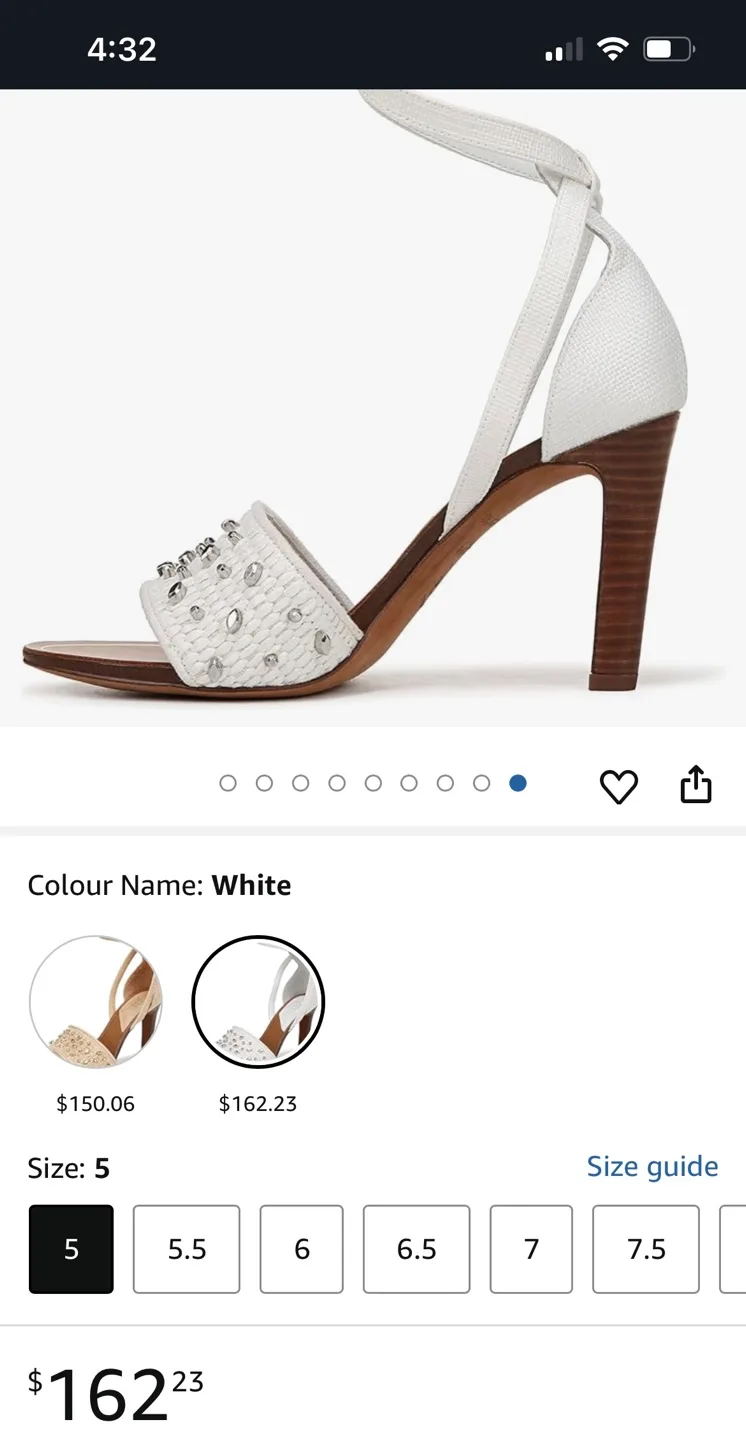Select size 7.5
This screenshot has width=746, height=1440.
tap(646, 1249)
